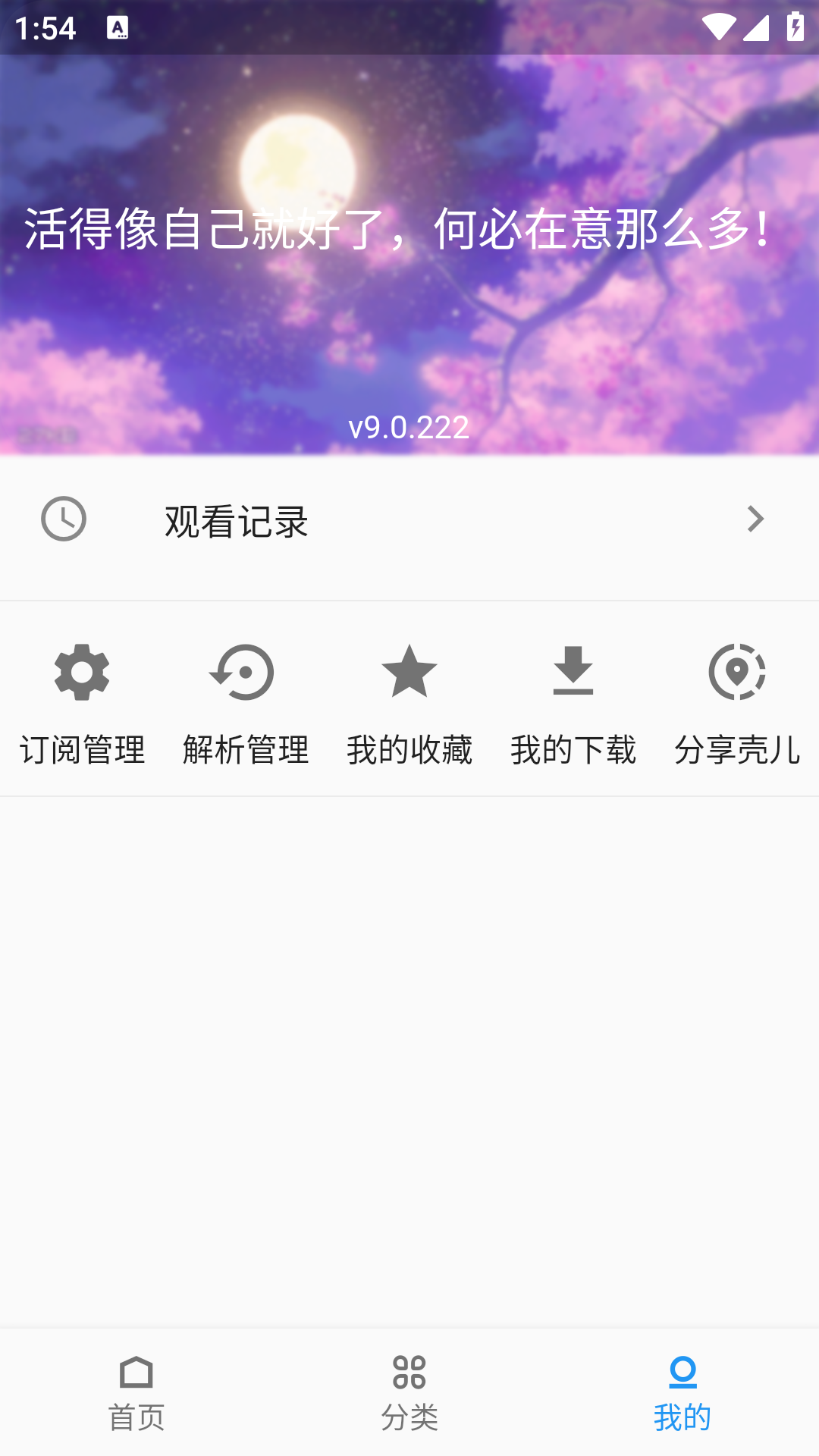The image size is (819, 1456).
Task: Open the 观看记录 history entry
Action: 235,523
